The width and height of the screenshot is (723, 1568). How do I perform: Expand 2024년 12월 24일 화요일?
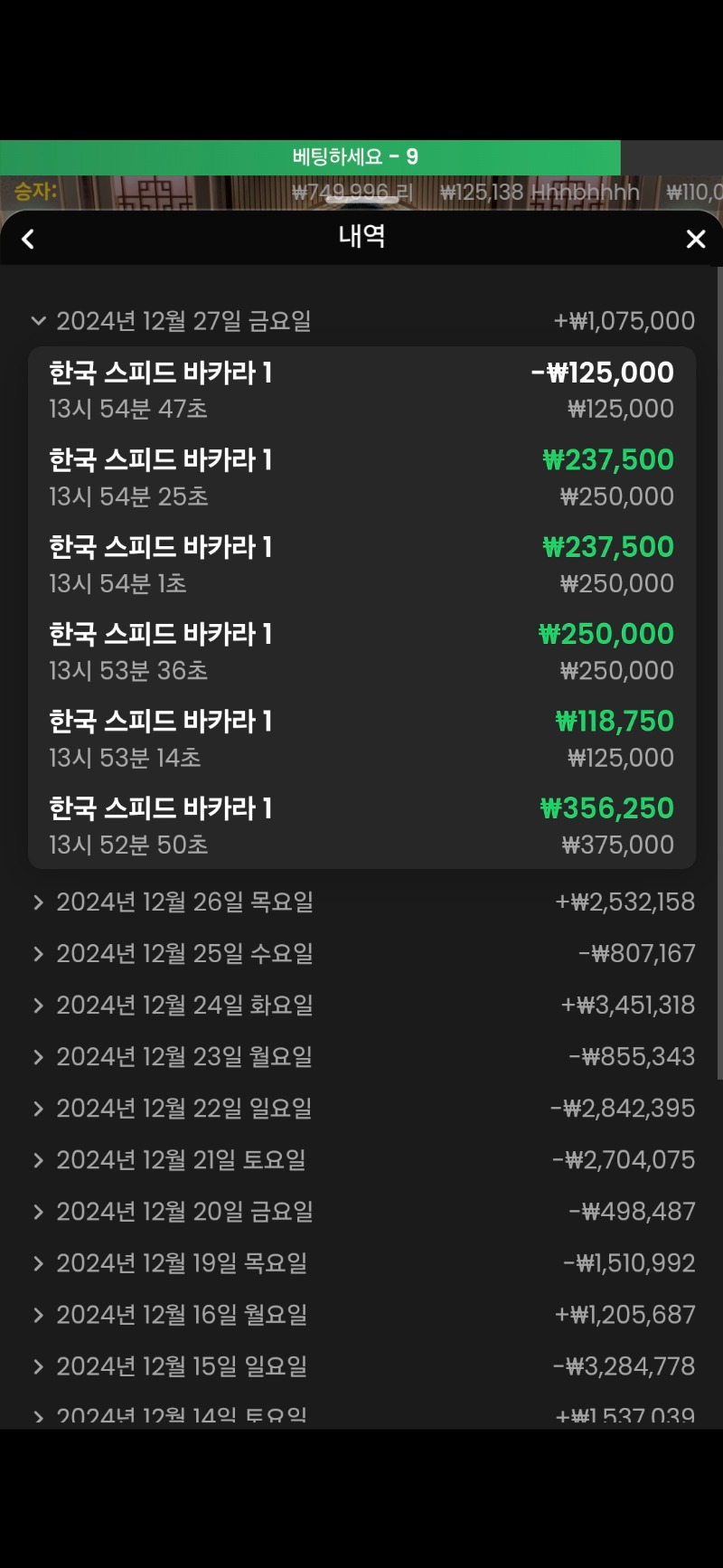(361, 1005)
